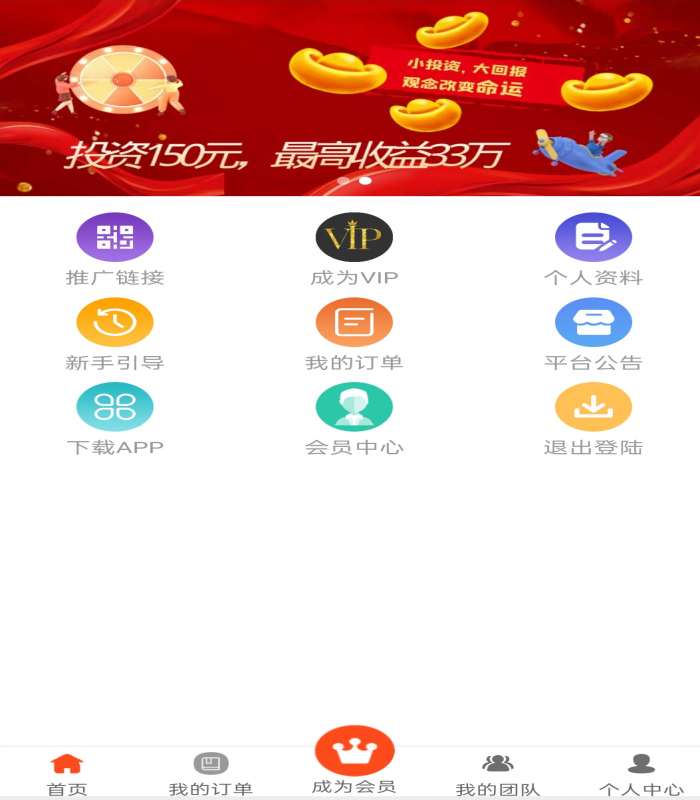This screenshot has height=800, width=700.
Task: Switch to the 首页 home tab
Action: [67, 774]
